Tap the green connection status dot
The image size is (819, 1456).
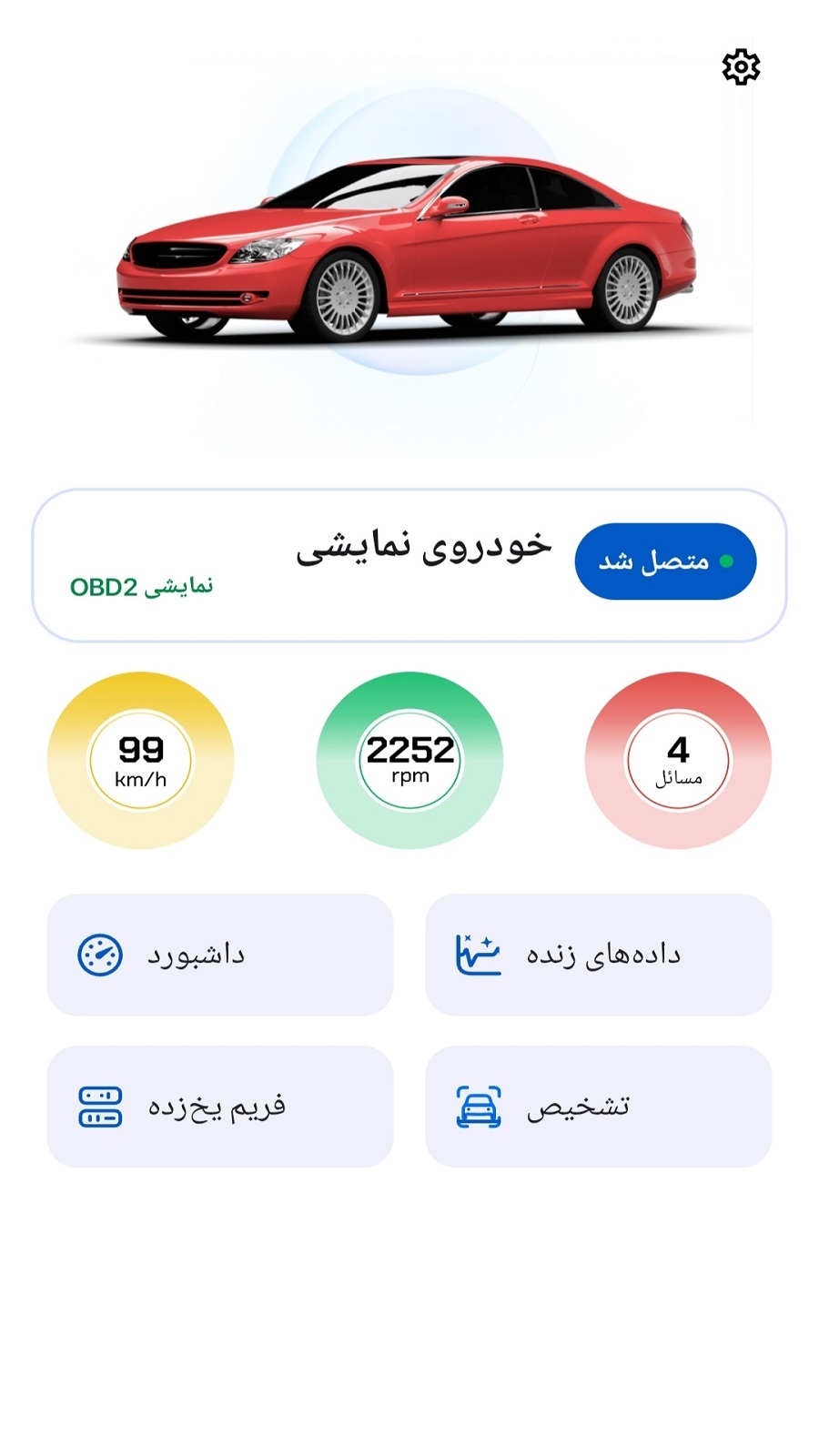(726, 562)
